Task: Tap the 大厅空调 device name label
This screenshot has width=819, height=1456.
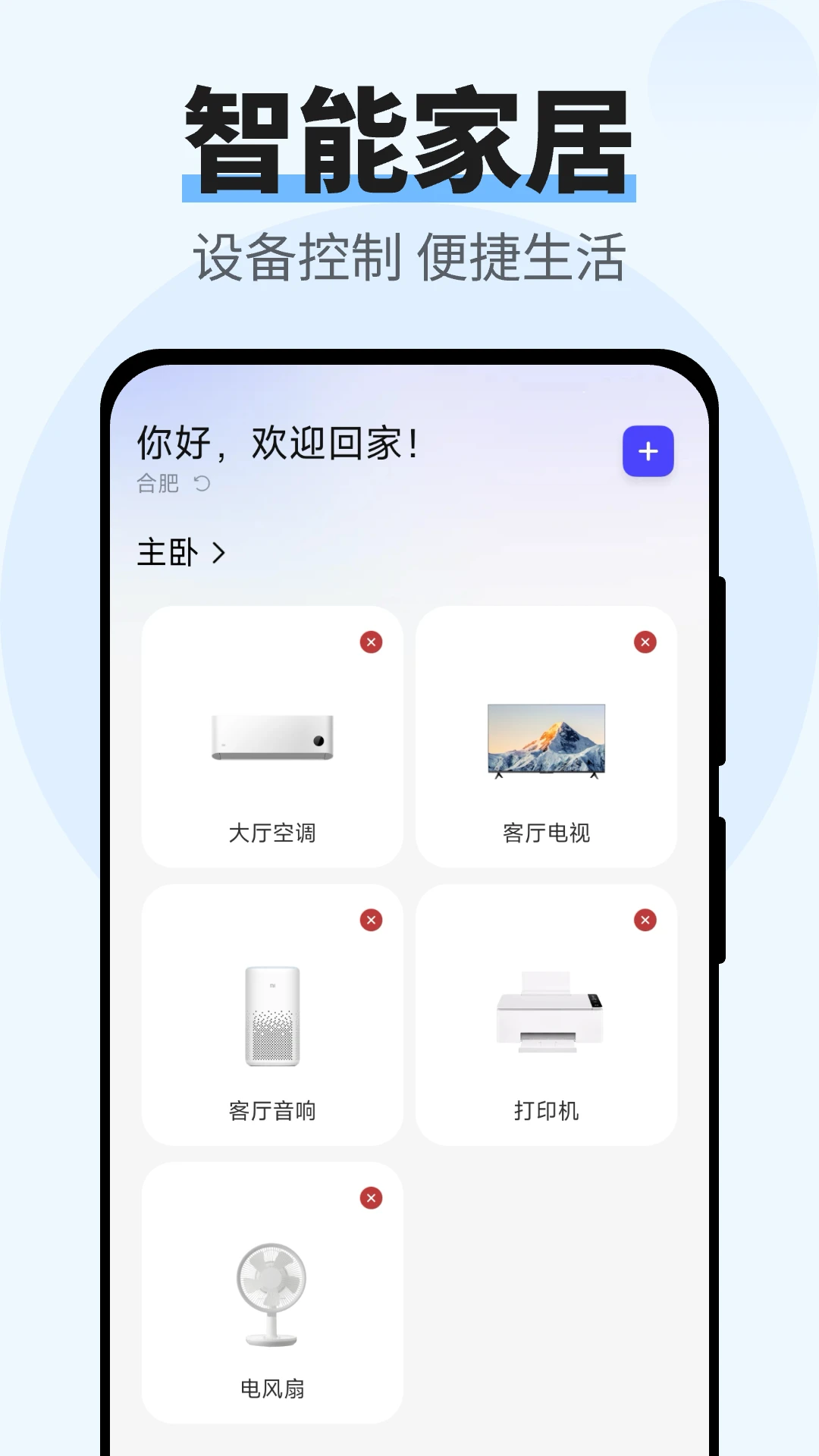Action: coord(271,833)
